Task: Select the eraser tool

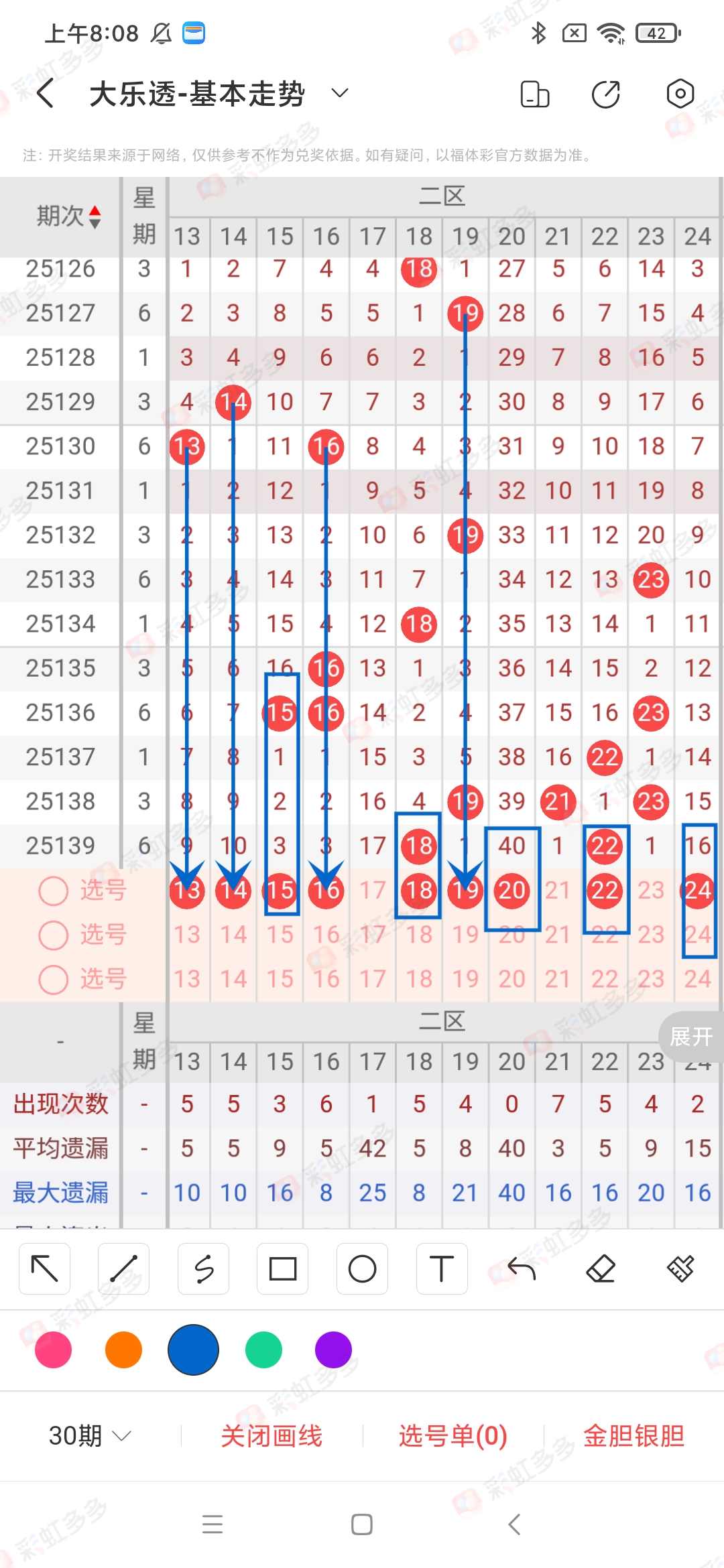Action: [601, 1268]
